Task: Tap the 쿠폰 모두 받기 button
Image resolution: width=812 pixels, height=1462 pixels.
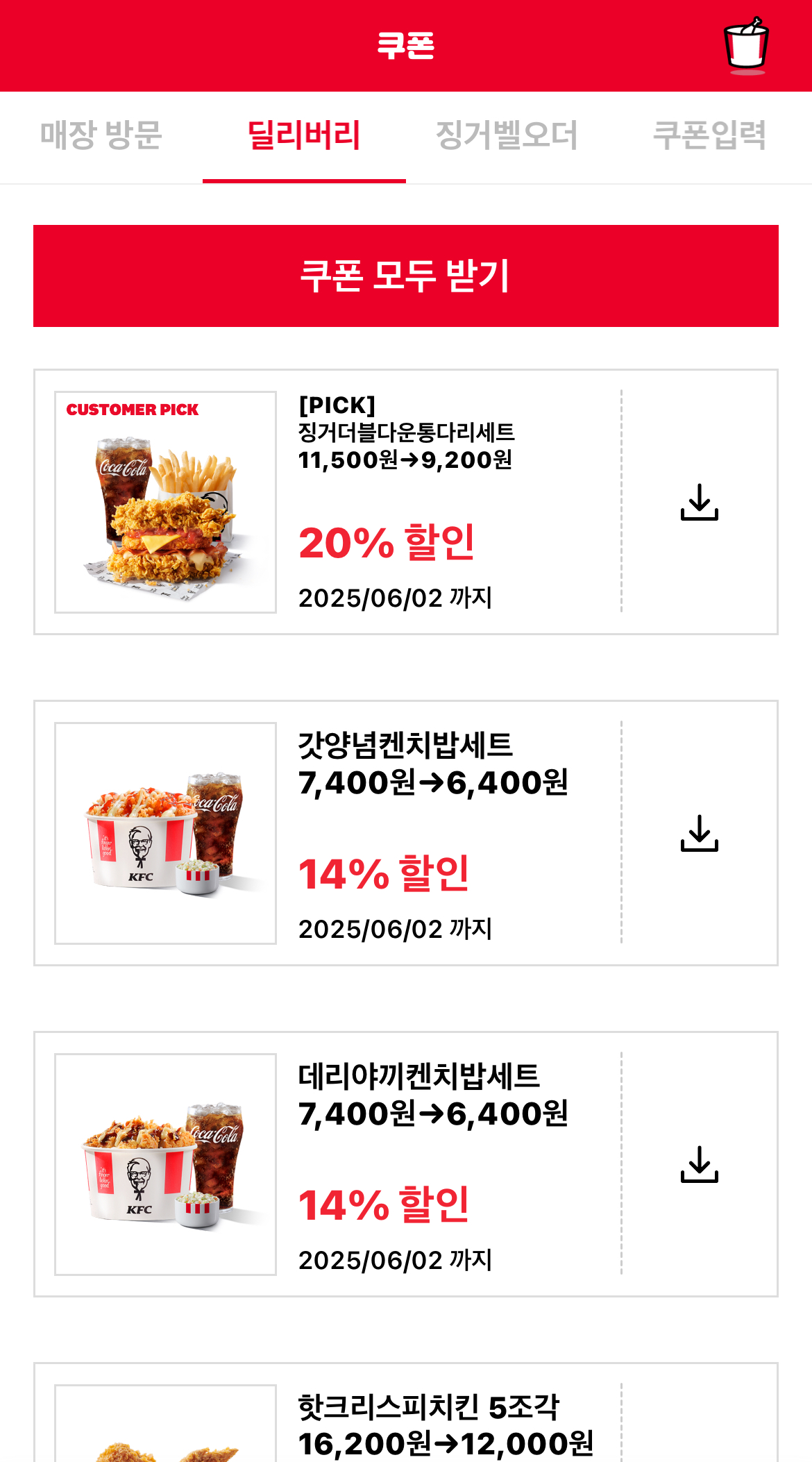Action: click(x=406, y=276)
